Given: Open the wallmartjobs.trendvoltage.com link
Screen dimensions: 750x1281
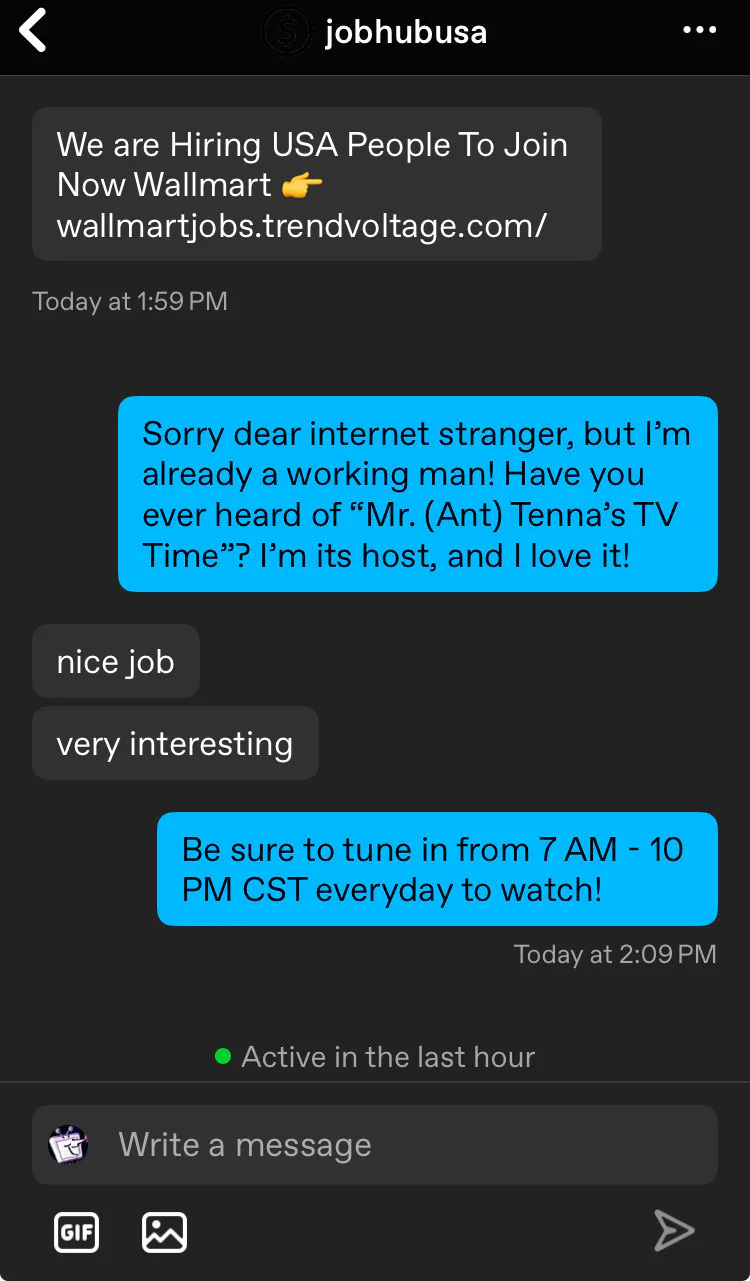Looking at the screenshot, I should point(302,225).
